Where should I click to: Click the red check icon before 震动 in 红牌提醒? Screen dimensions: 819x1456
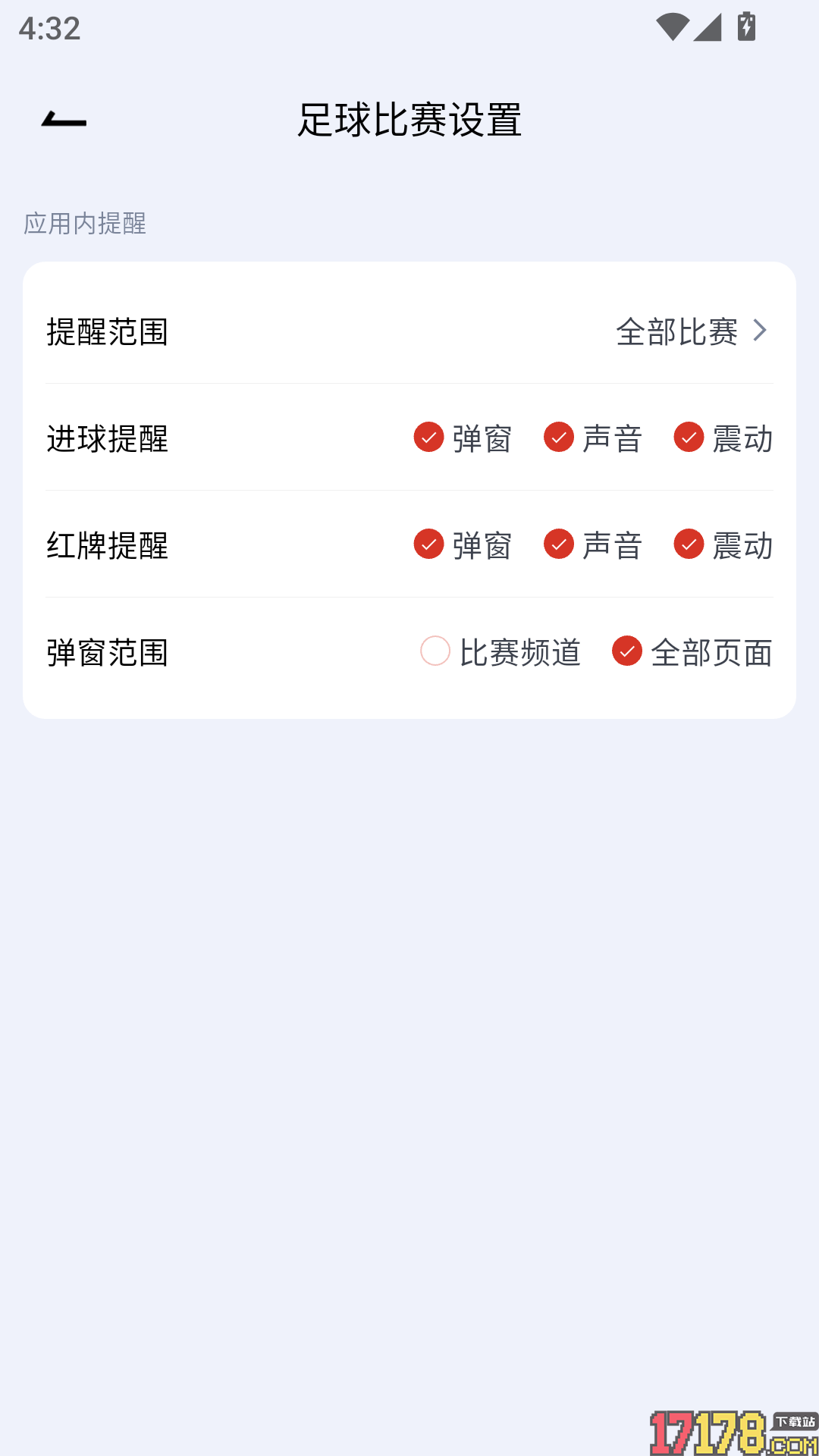coord(689,544)
